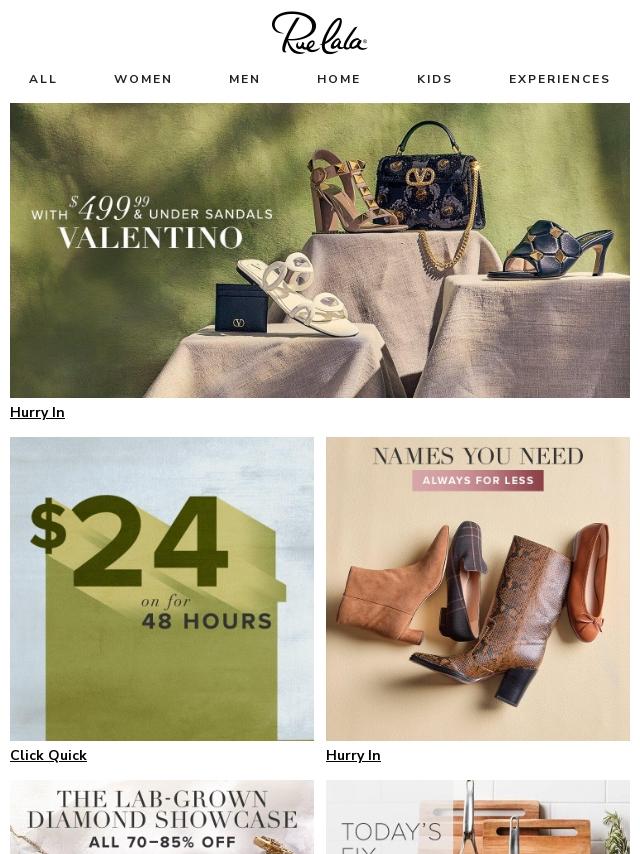
Task: Open the Today's Fix tile
Action: click(478, 817)
